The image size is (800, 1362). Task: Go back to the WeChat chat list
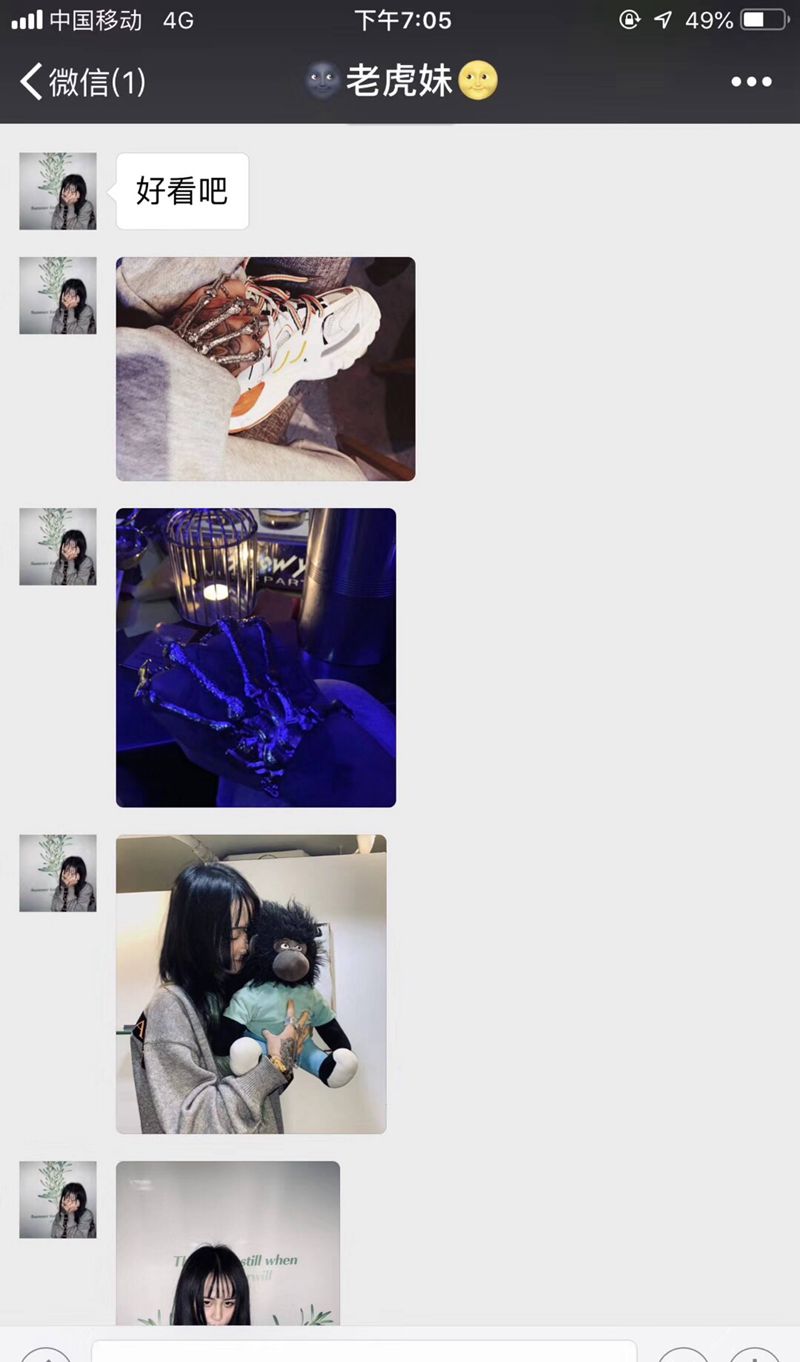(82, 81)
